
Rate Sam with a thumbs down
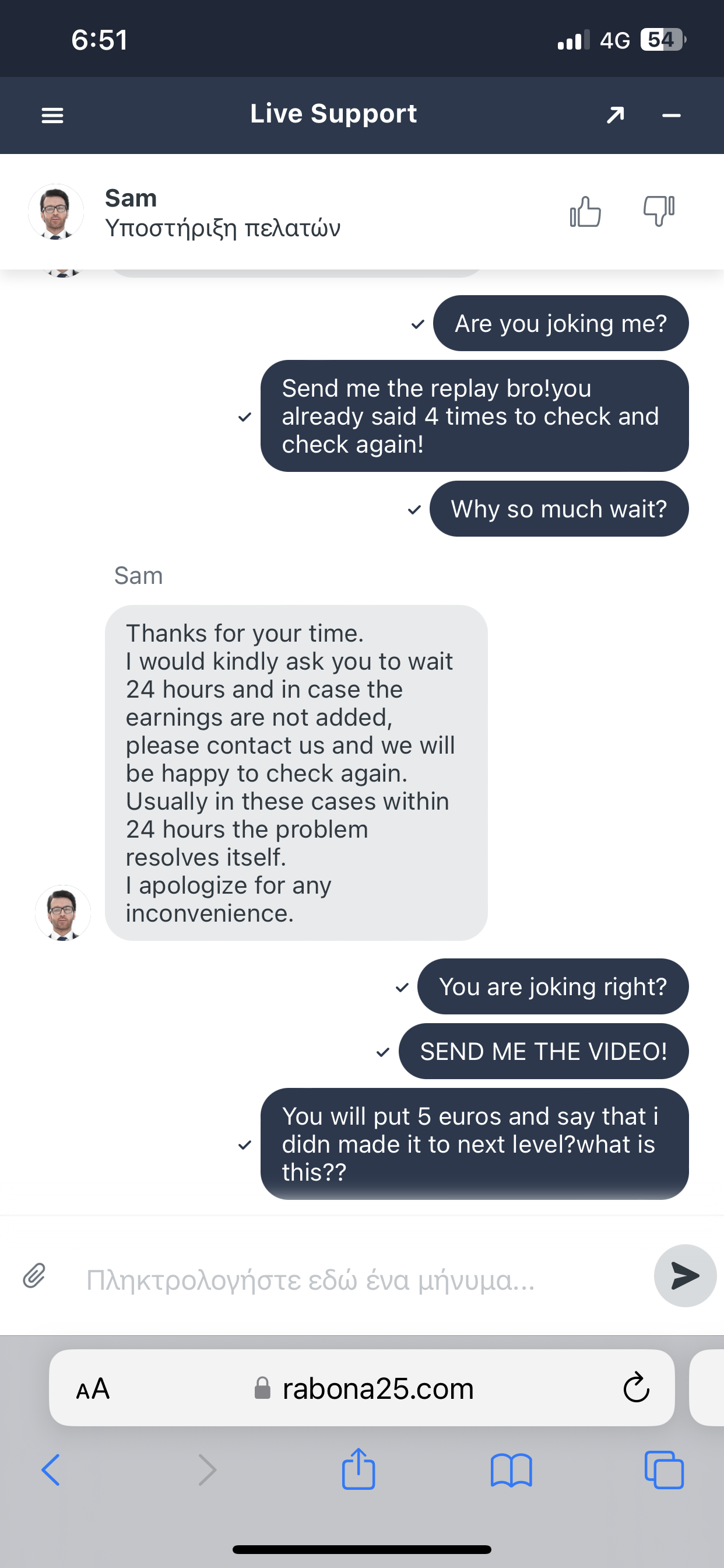659,211
